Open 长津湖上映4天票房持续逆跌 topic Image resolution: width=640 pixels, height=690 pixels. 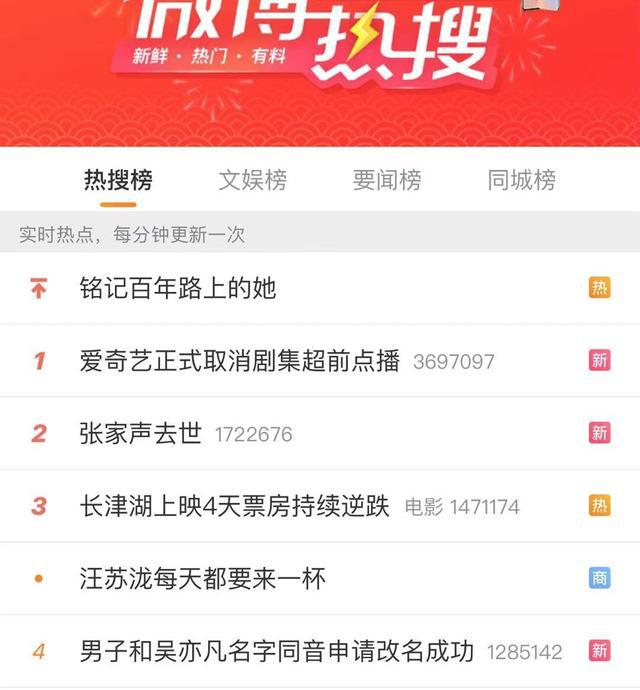coord(235,506)
